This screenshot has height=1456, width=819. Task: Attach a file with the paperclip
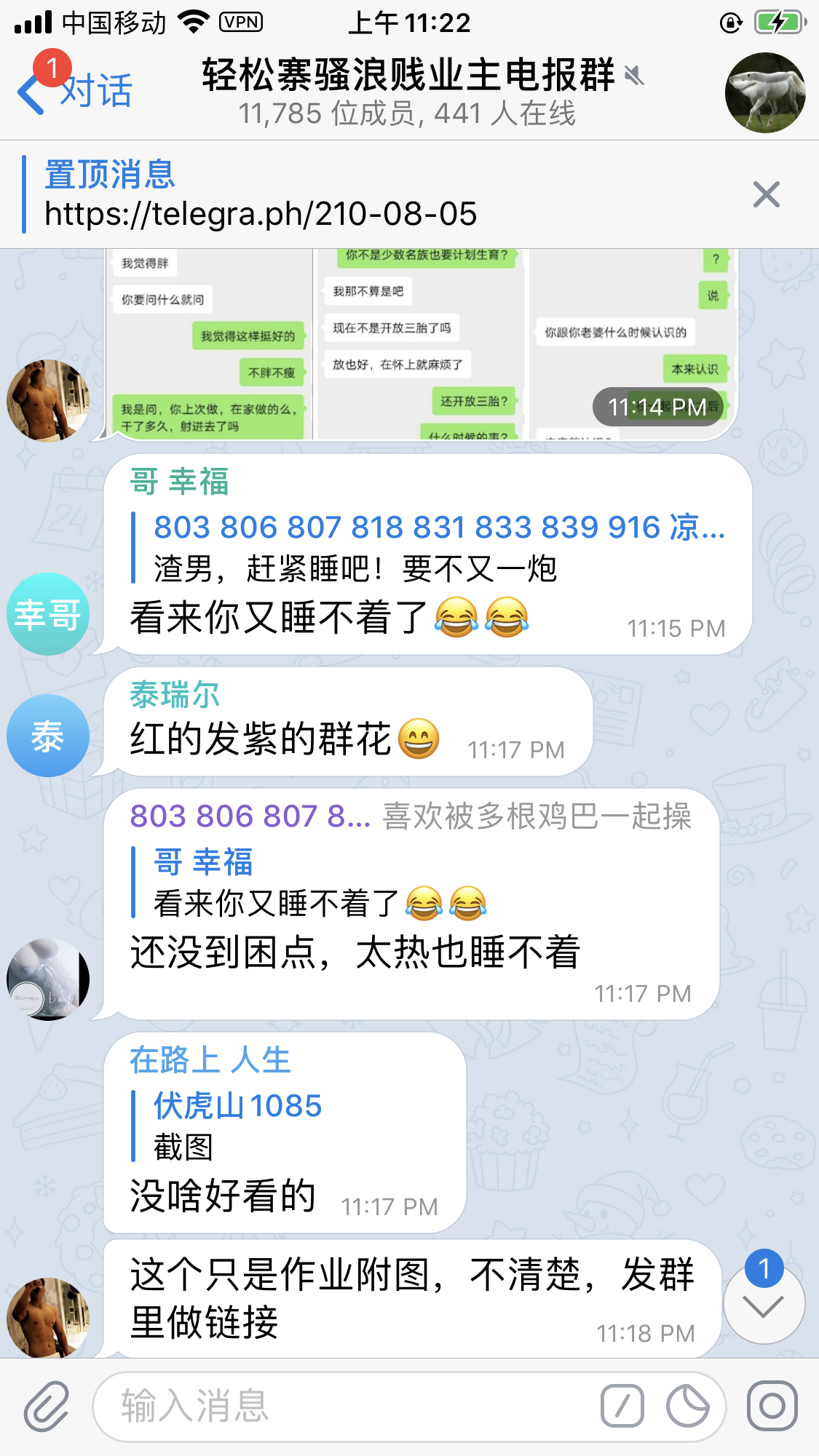click(x=47, y=1407)
